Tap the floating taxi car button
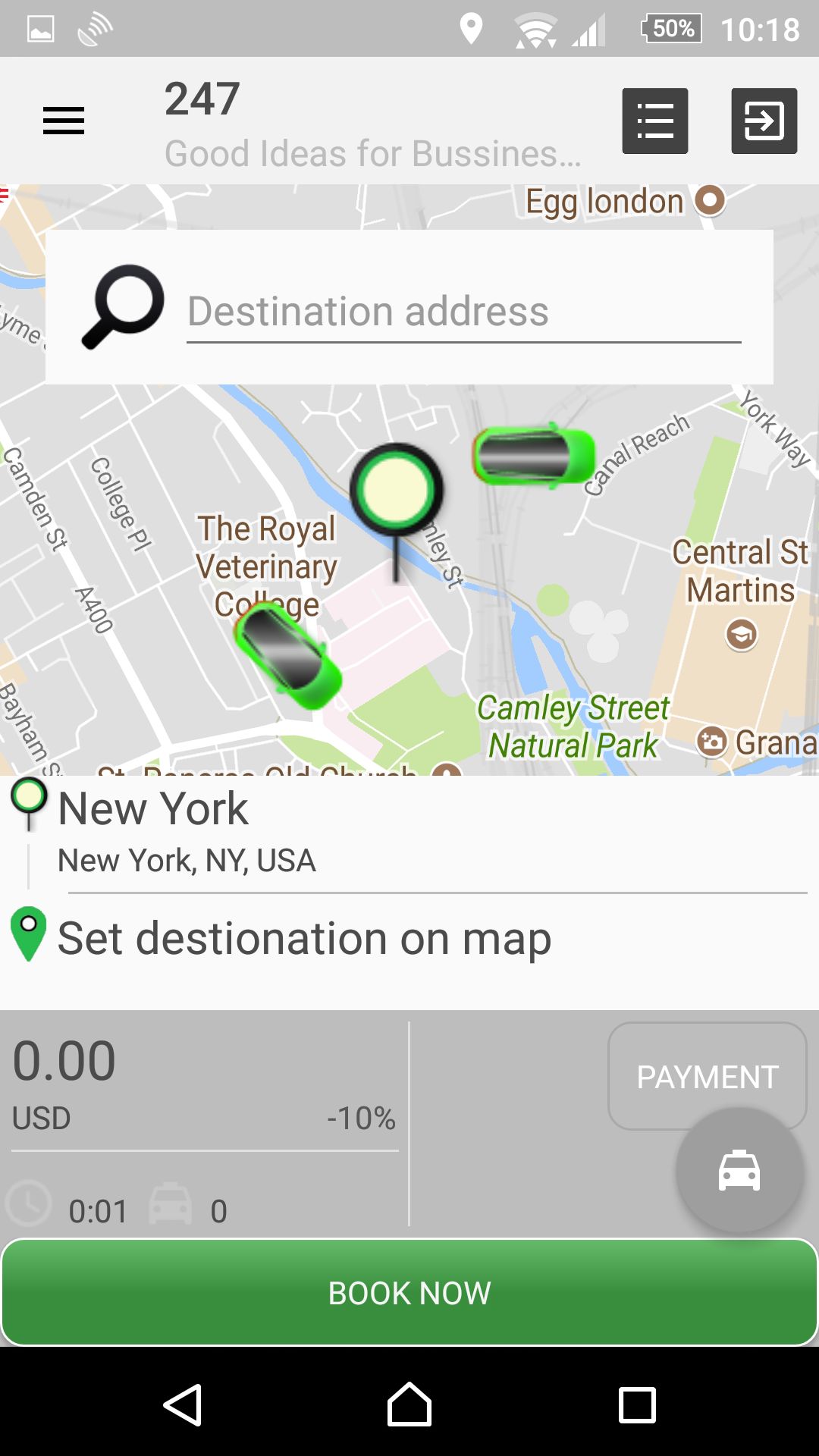819x1456 pixels. coord(739,1171)
